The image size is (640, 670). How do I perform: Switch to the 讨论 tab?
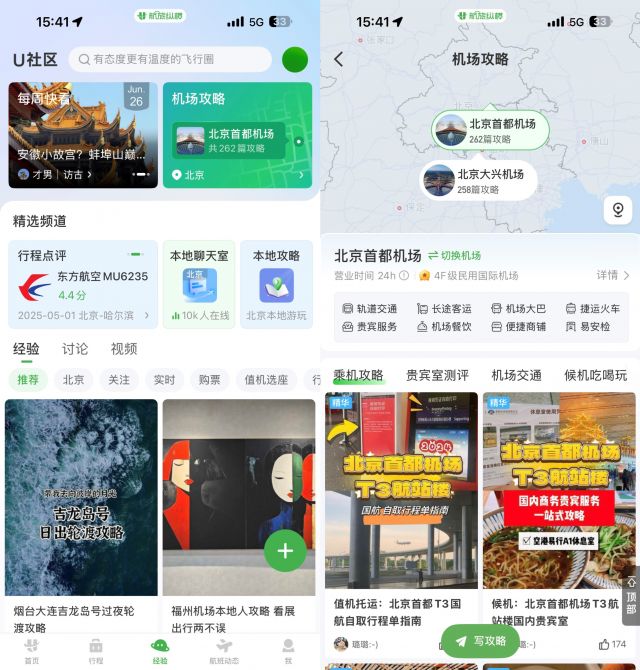click(x=75, y=348)
